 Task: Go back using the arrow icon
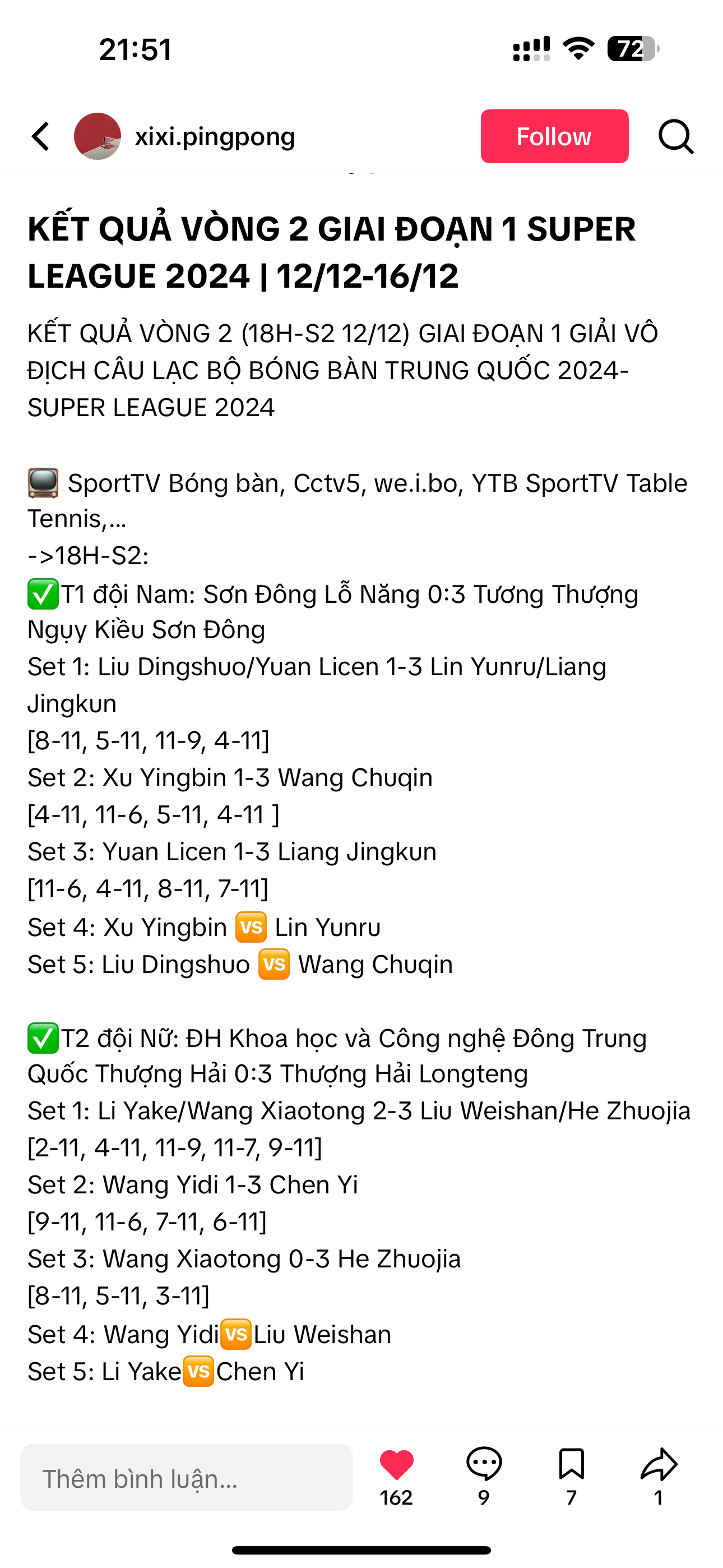41,136
